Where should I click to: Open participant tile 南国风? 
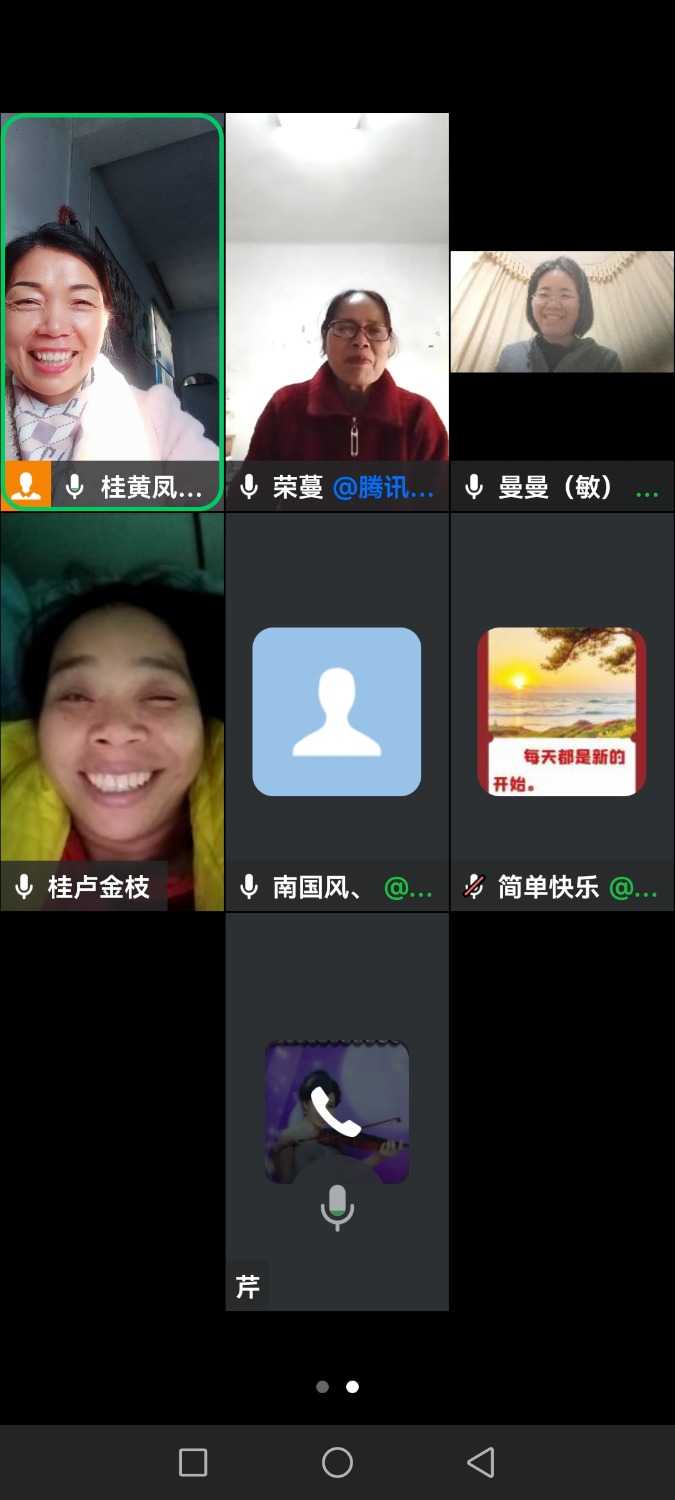tap(337, 711)
